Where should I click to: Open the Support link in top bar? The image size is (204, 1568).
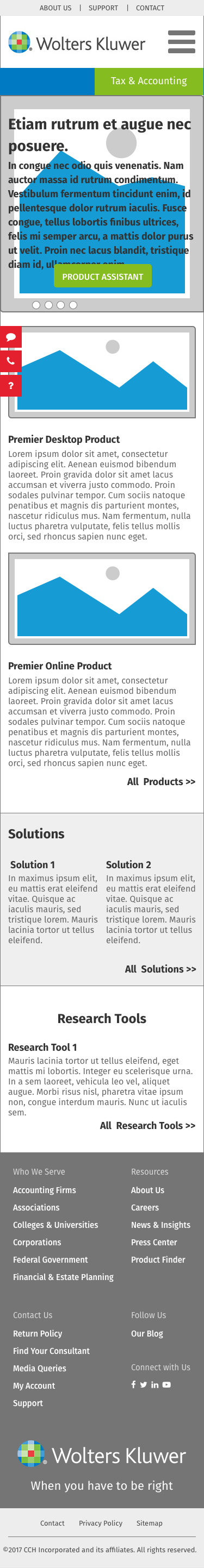click(103, 8)
